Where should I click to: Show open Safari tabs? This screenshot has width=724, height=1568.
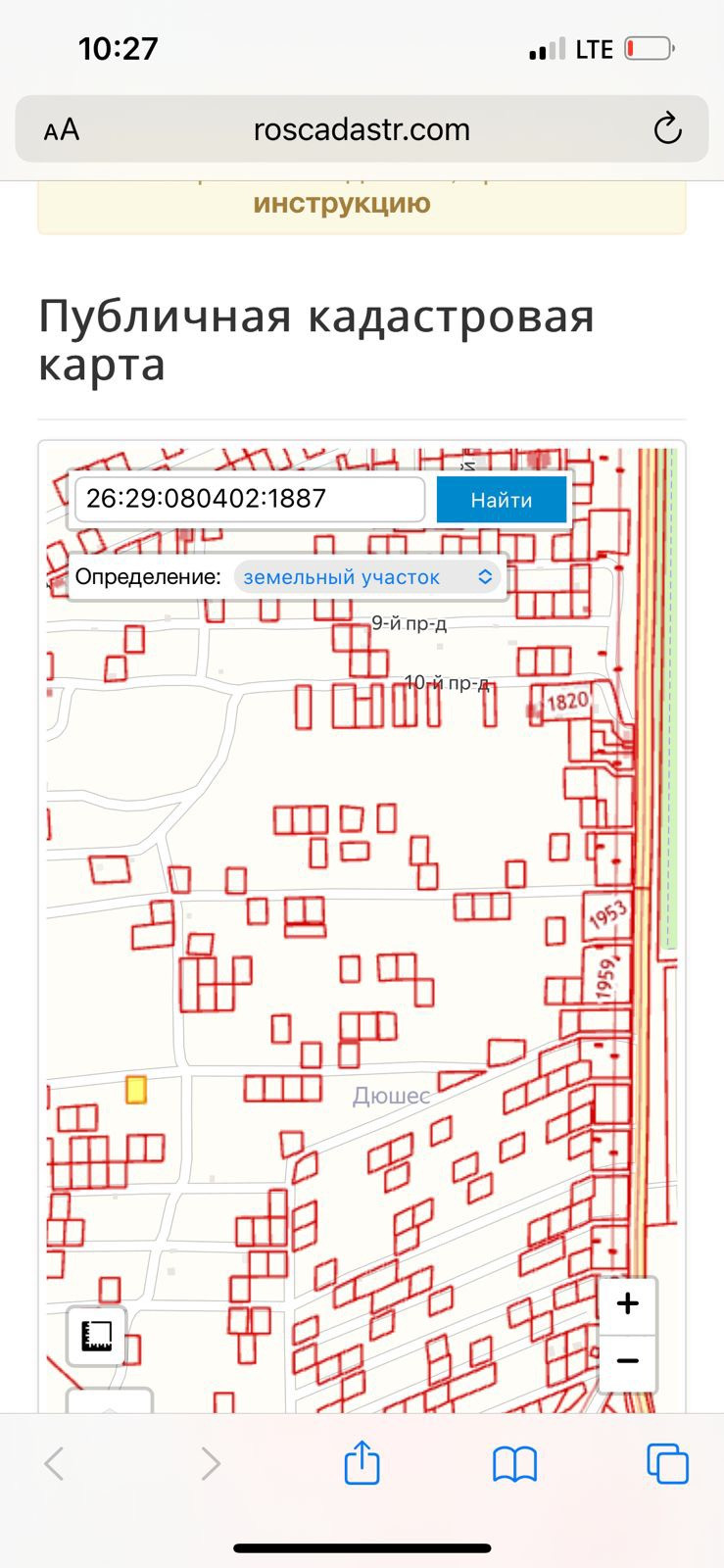click(667, 1464)
